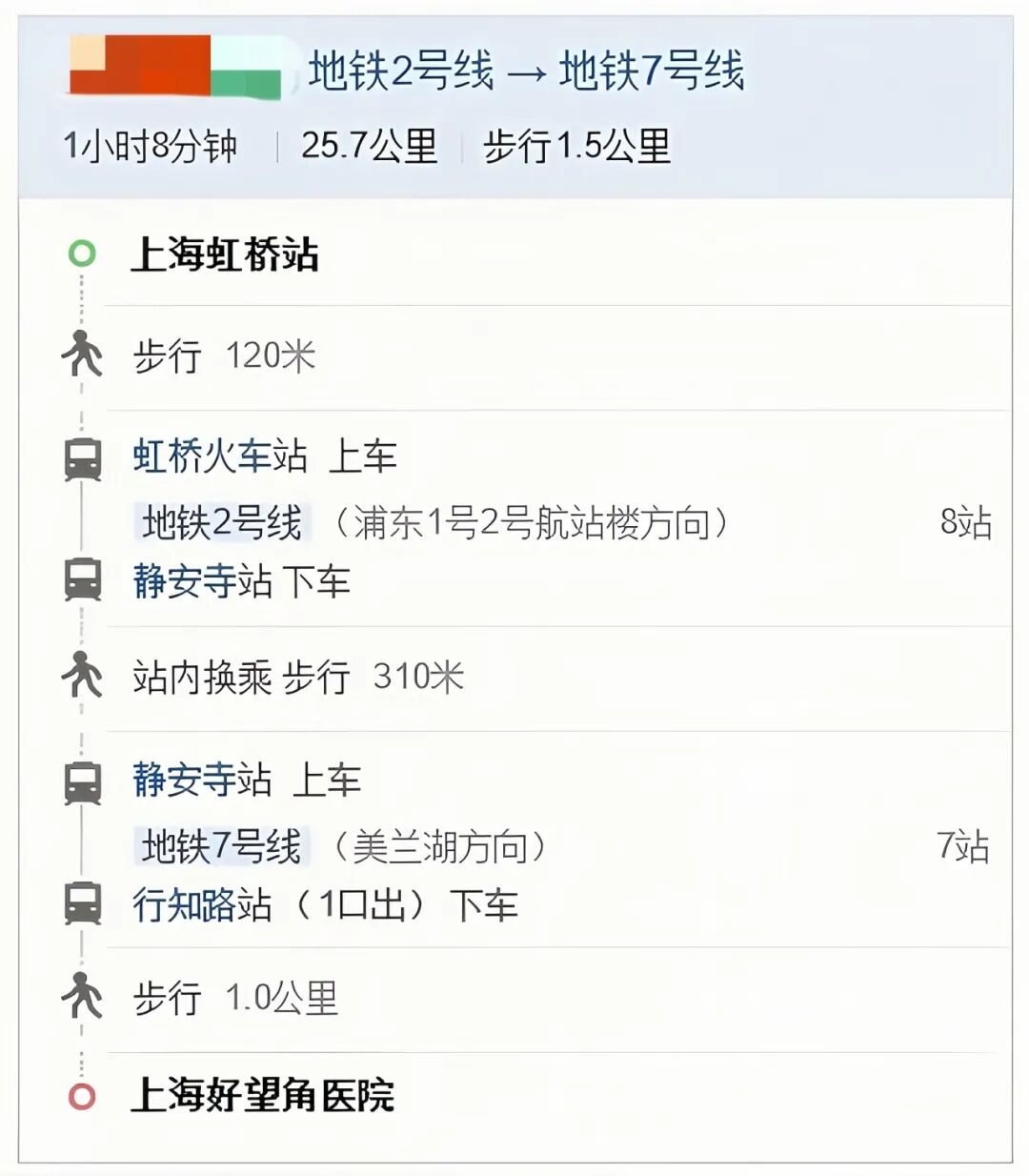Select the 上海虹桥站 starting point

click(225, 254)
